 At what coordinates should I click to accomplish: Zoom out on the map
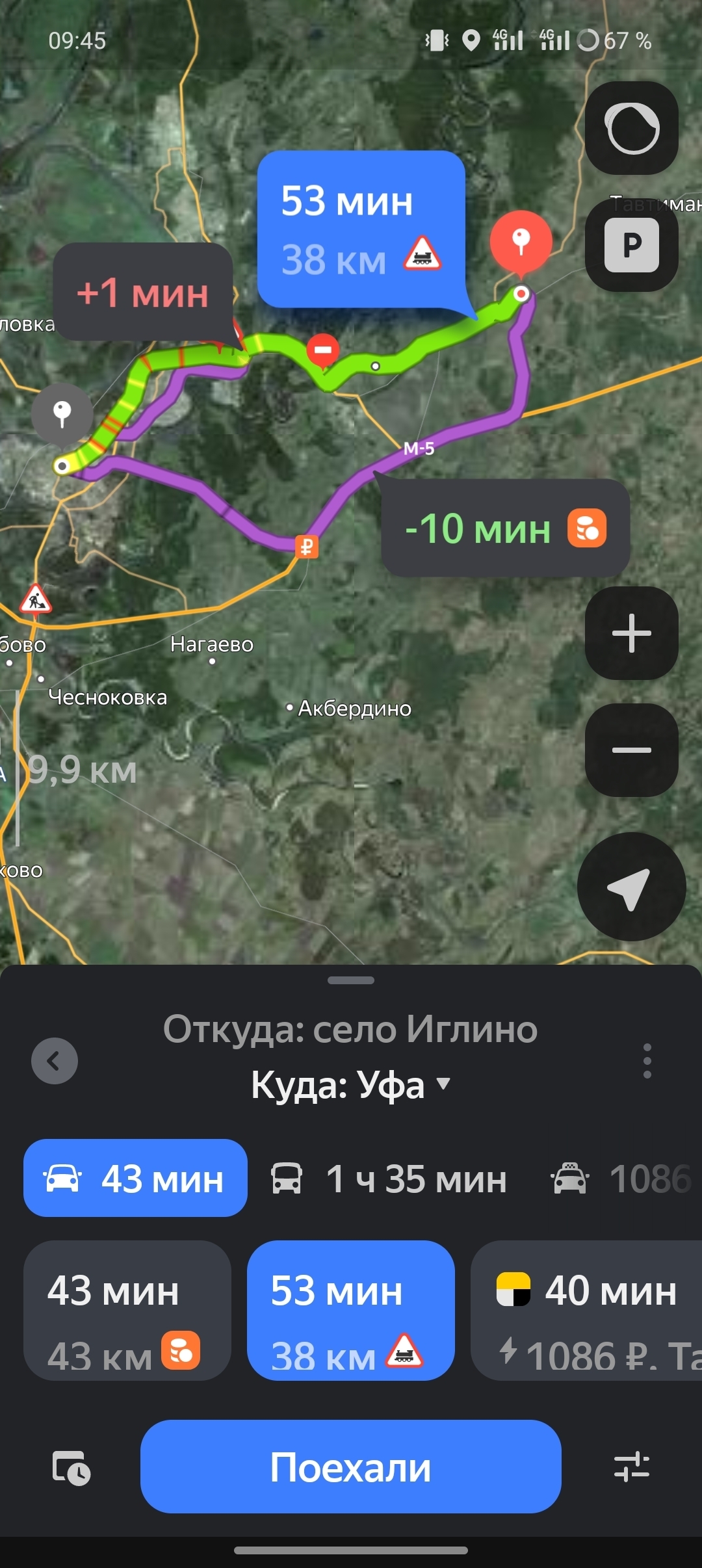coord(631,750)
